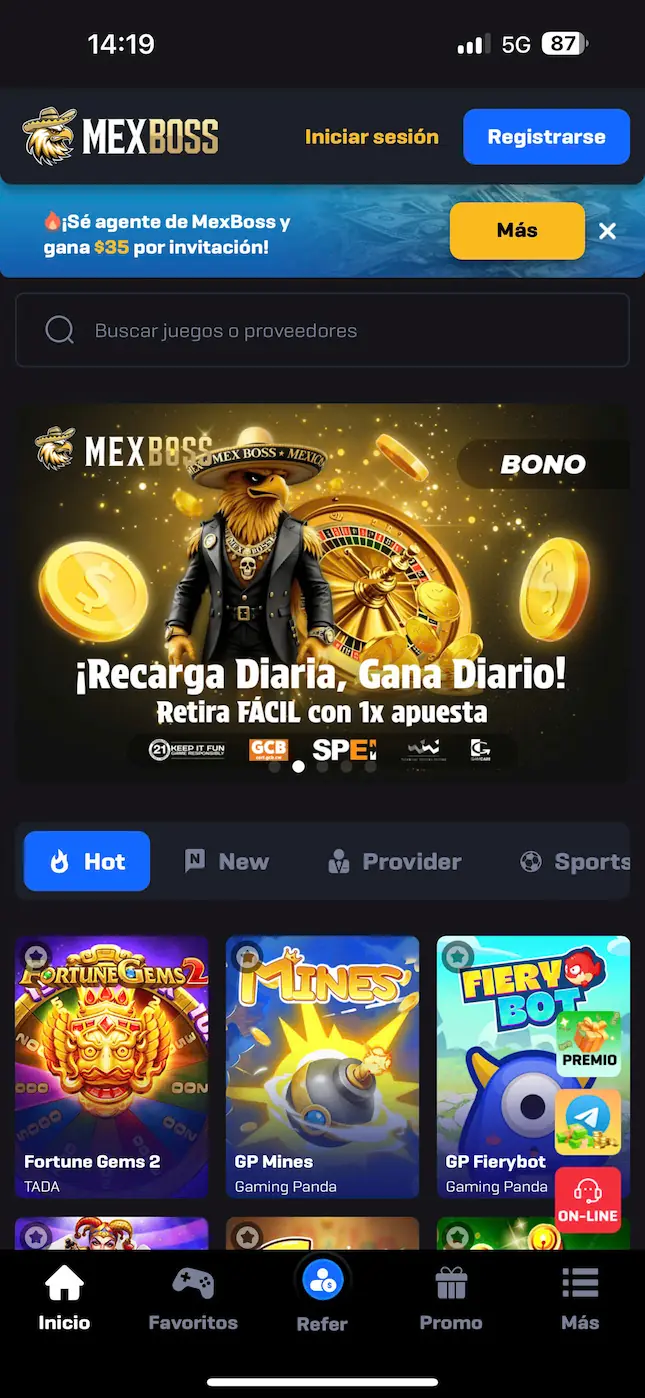Screen dimensions: 645x1398
Task: Open the floating Telegram channel icon
Action: coord(588,1122)
